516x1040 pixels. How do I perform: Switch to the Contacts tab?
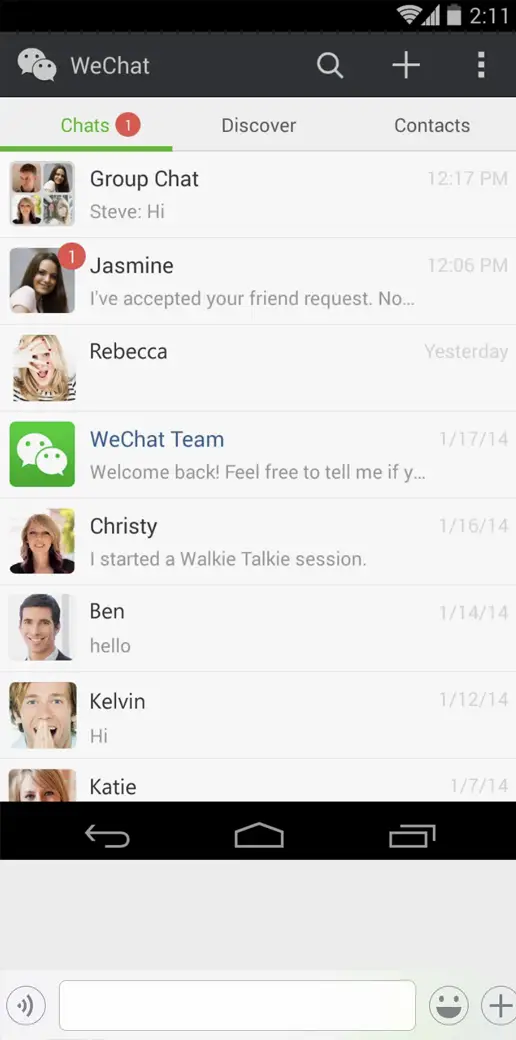coord(432,125)
